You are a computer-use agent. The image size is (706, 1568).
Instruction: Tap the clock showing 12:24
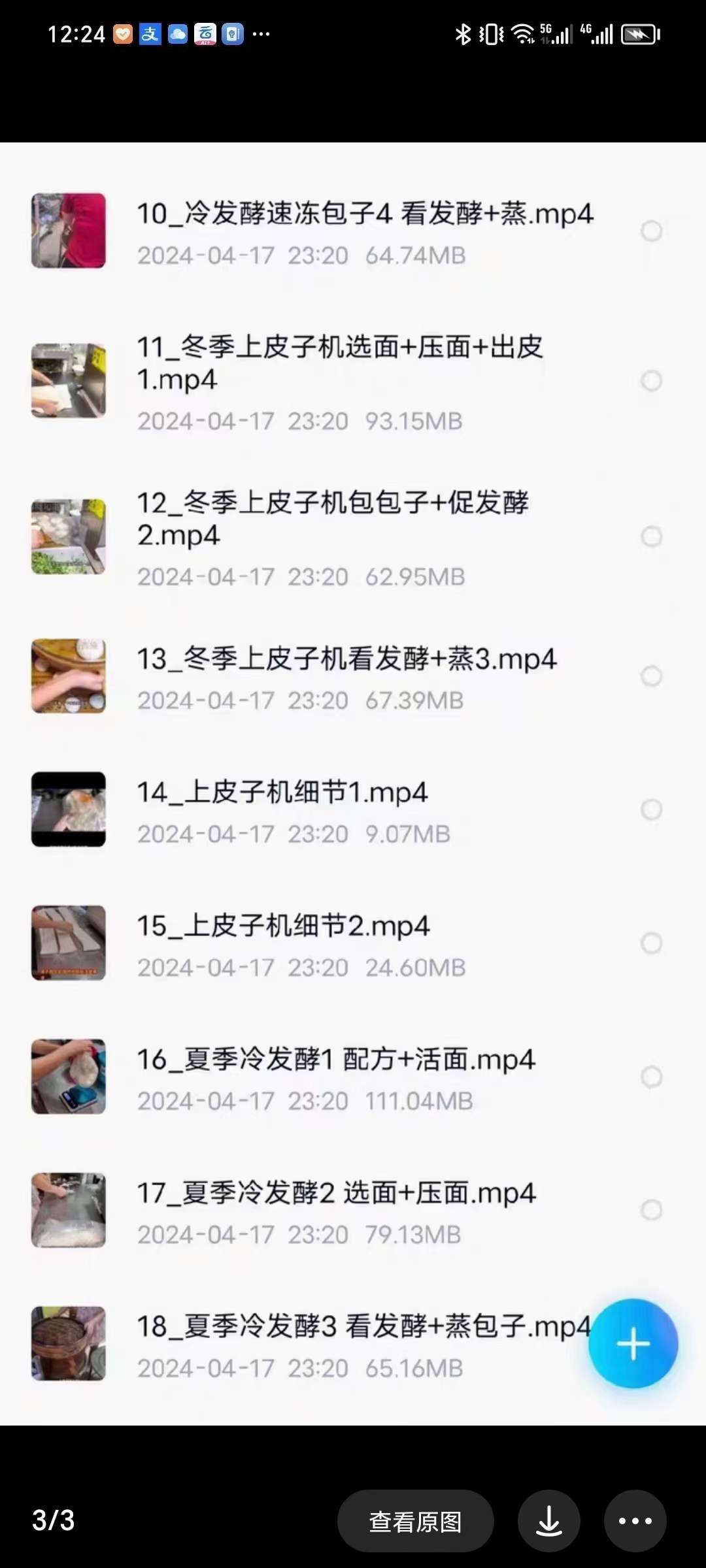coord(75,33)
